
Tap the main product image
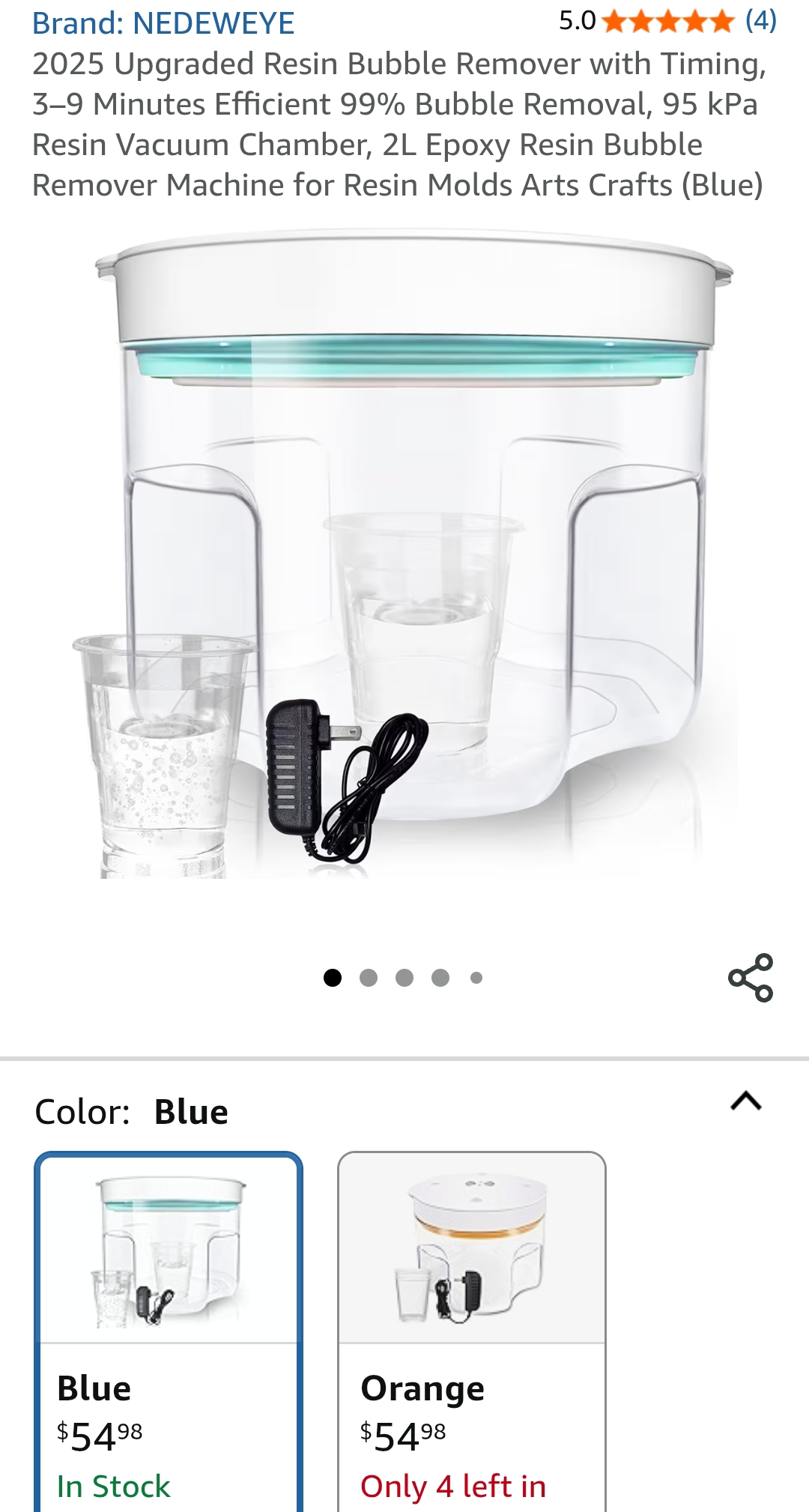404,554
